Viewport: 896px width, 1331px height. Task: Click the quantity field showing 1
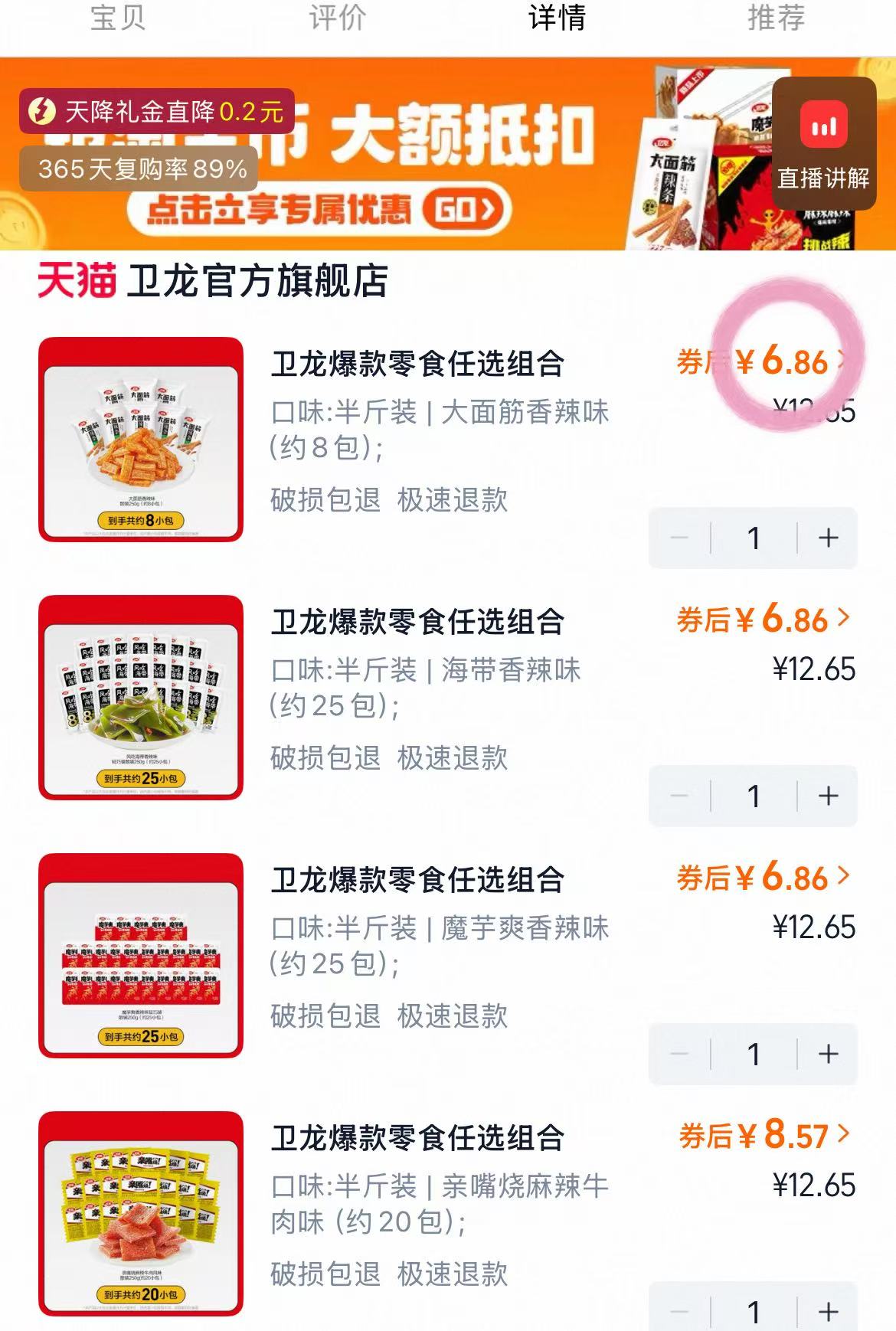[754, 539]
